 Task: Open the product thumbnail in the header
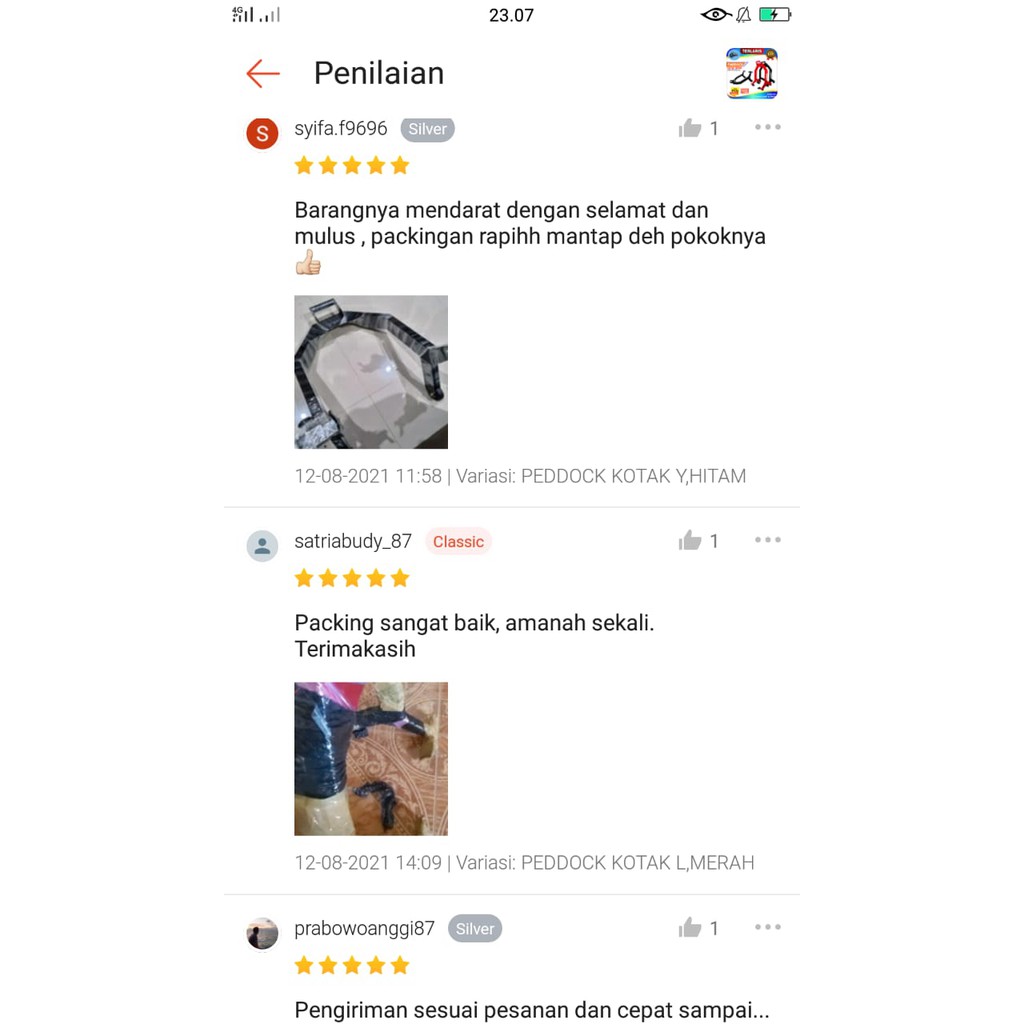[752, 74]
